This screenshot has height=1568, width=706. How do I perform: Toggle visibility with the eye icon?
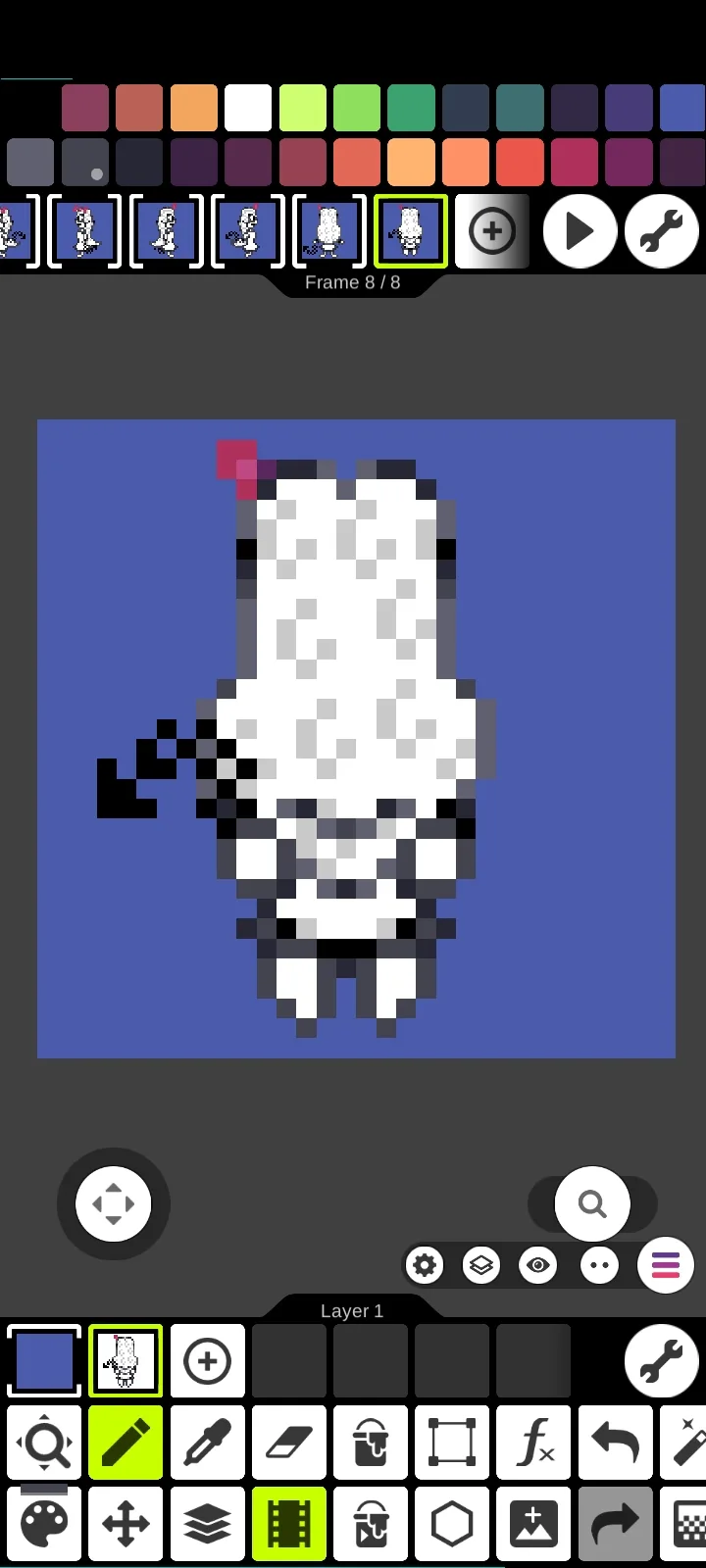click(x=537, y=1265)
